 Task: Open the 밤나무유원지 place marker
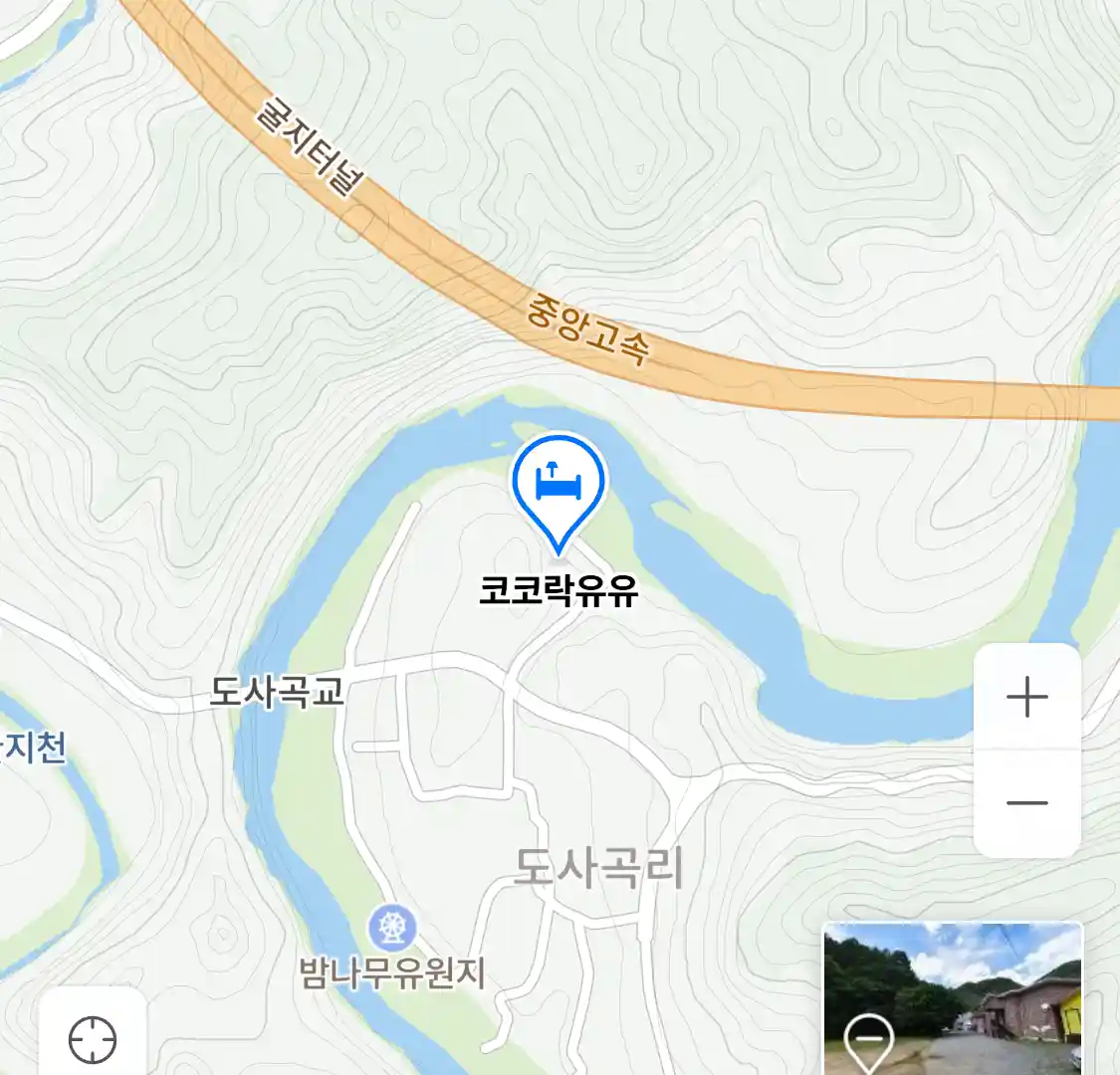click(391, 928)
